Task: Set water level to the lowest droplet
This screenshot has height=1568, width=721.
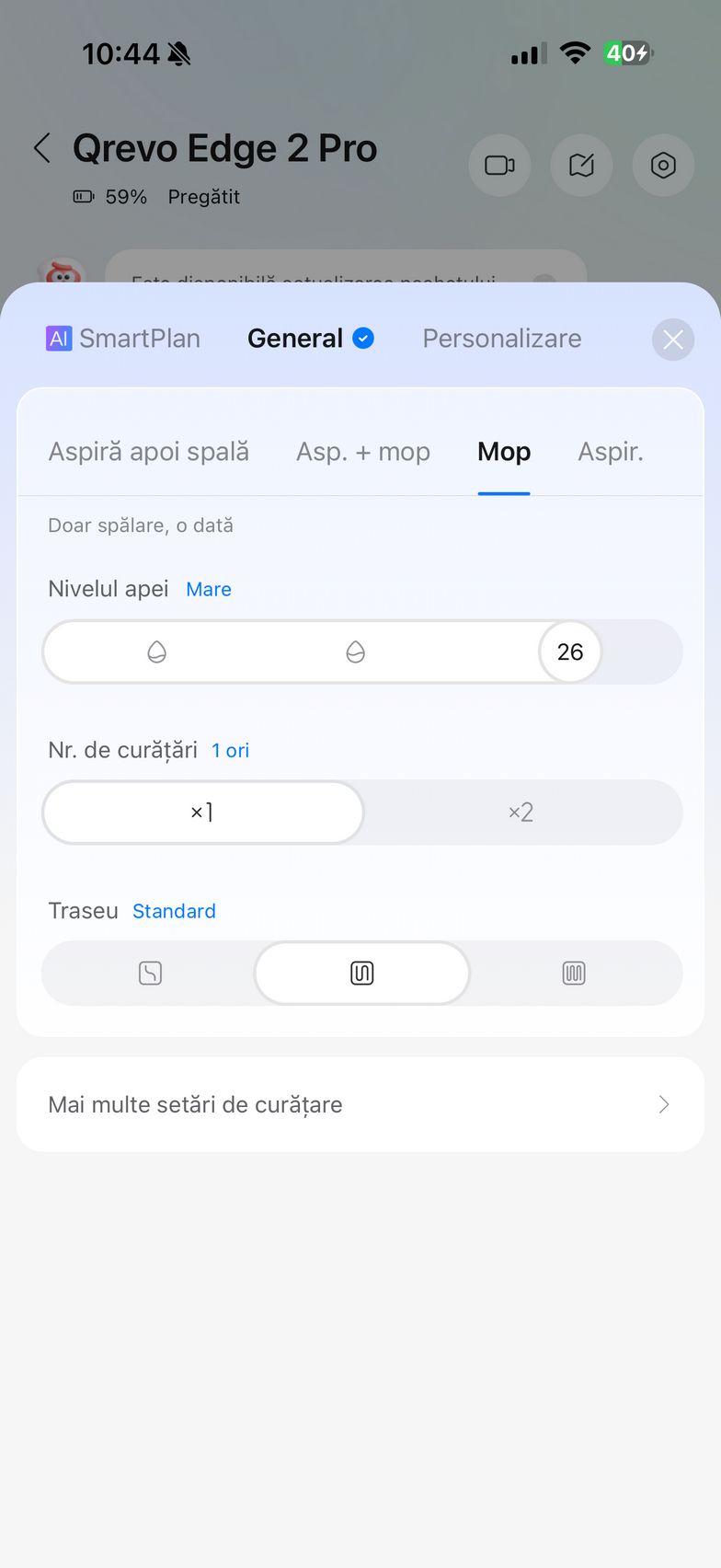Action: [157, 652]
